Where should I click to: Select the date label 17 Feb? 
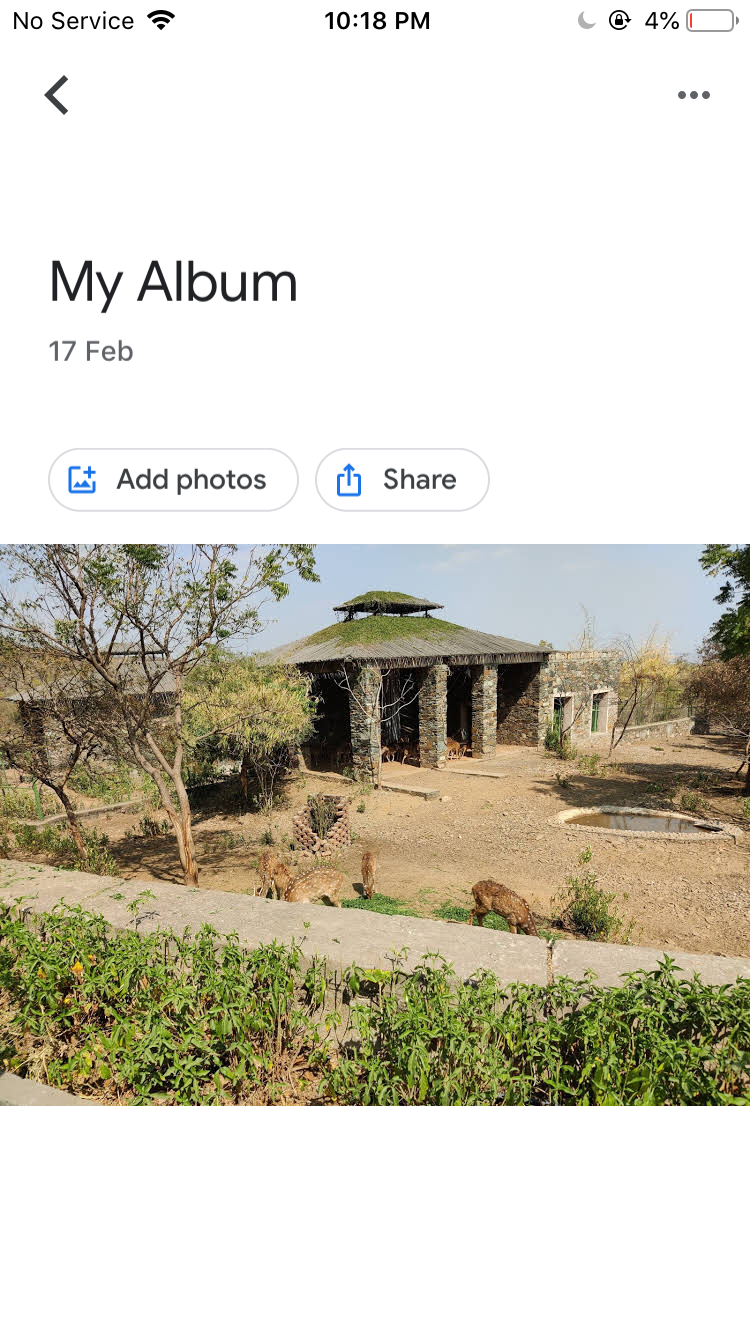tap(91, 351)
